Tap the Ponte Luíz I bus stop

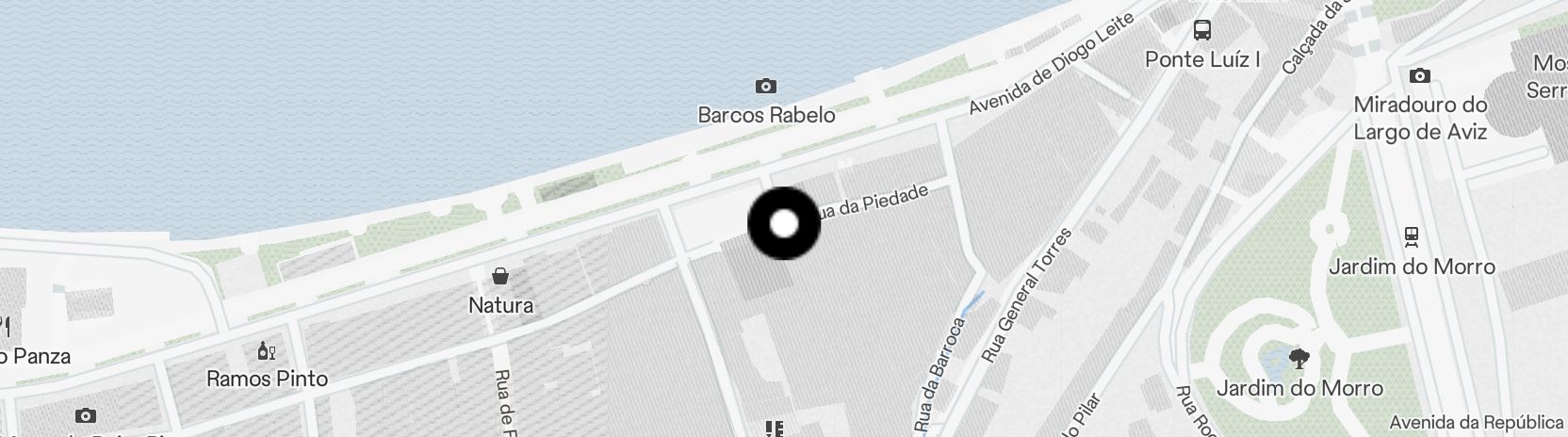(1202, 30)
